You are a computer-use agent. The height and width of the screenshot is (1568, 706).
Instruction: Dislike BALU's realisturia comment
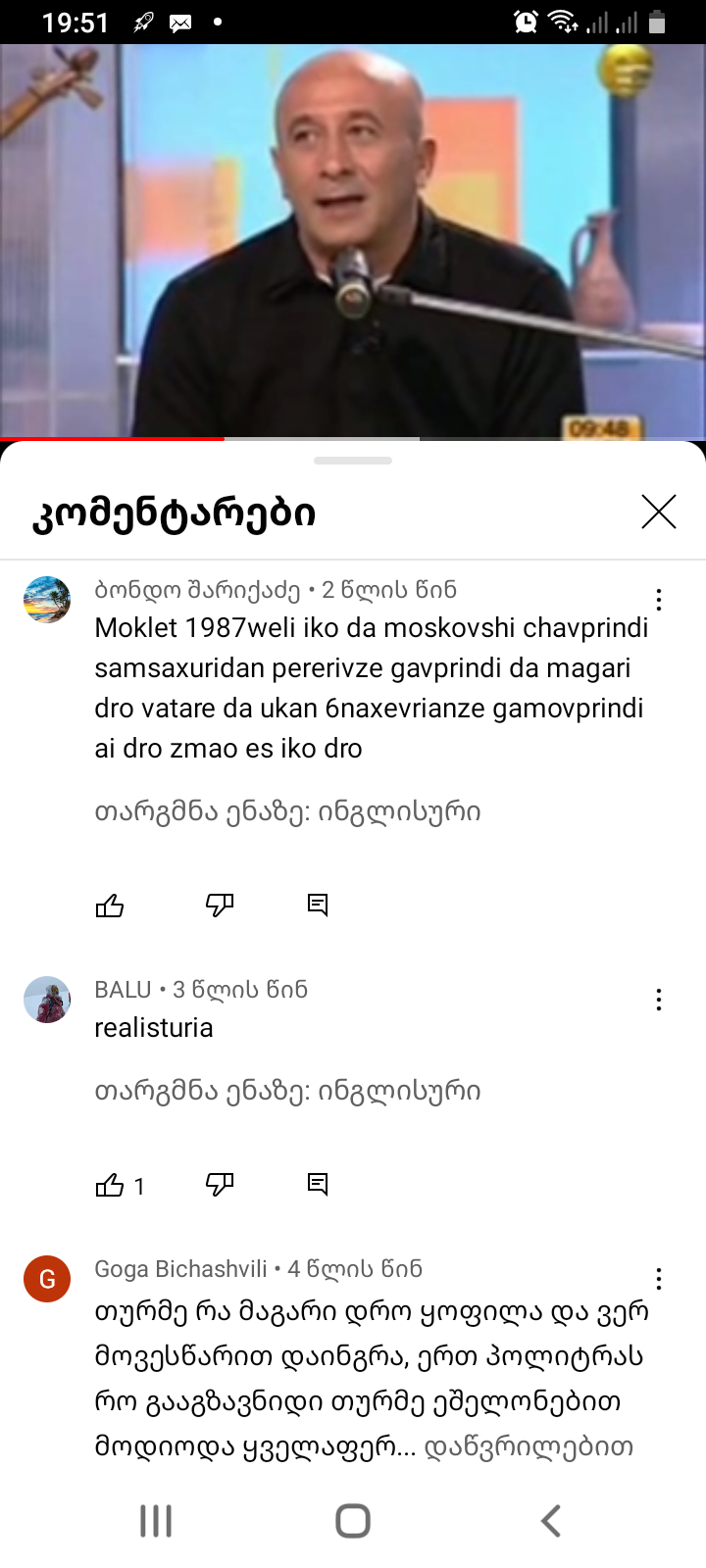pos(220,1185)
